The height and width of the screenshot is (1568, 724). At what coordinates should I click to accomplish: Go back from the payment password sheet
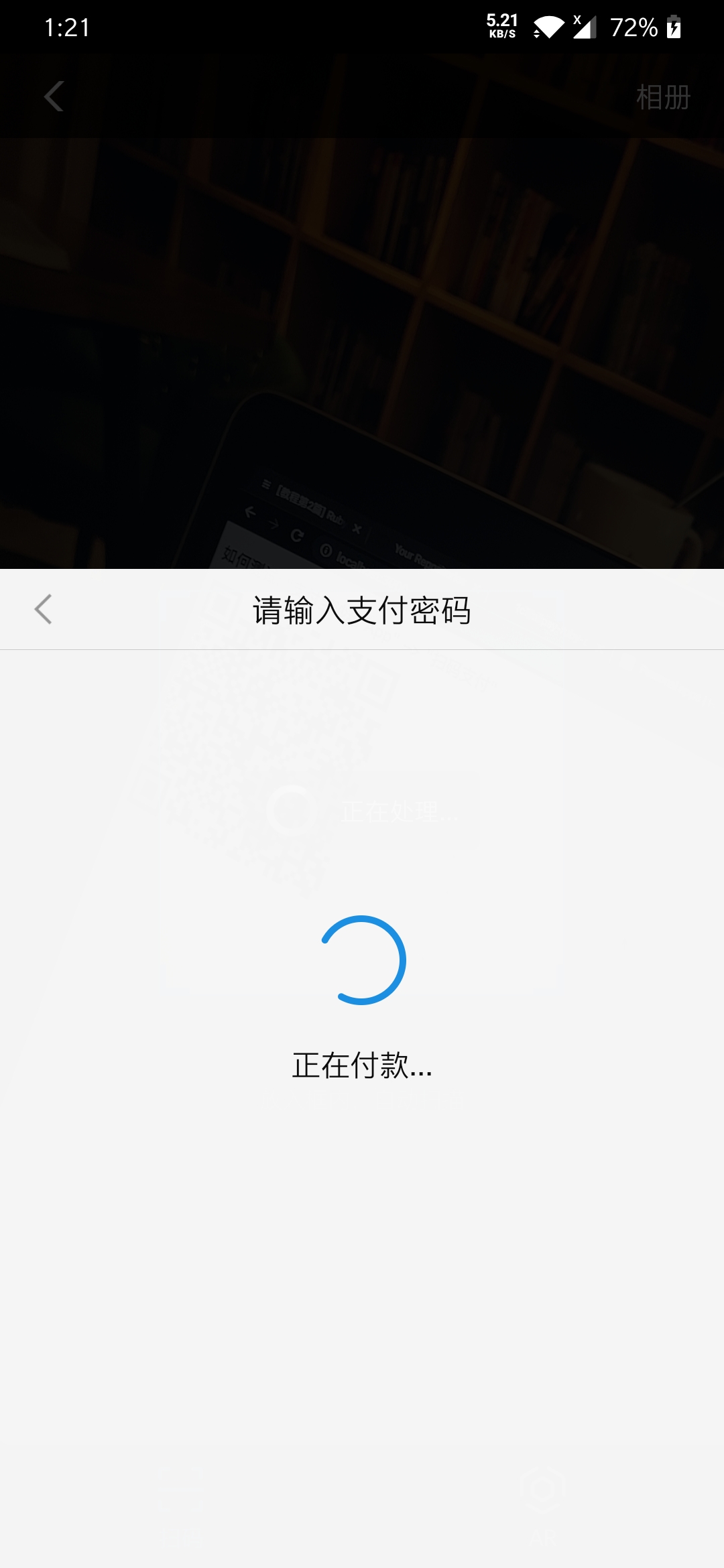pos(44,609)
